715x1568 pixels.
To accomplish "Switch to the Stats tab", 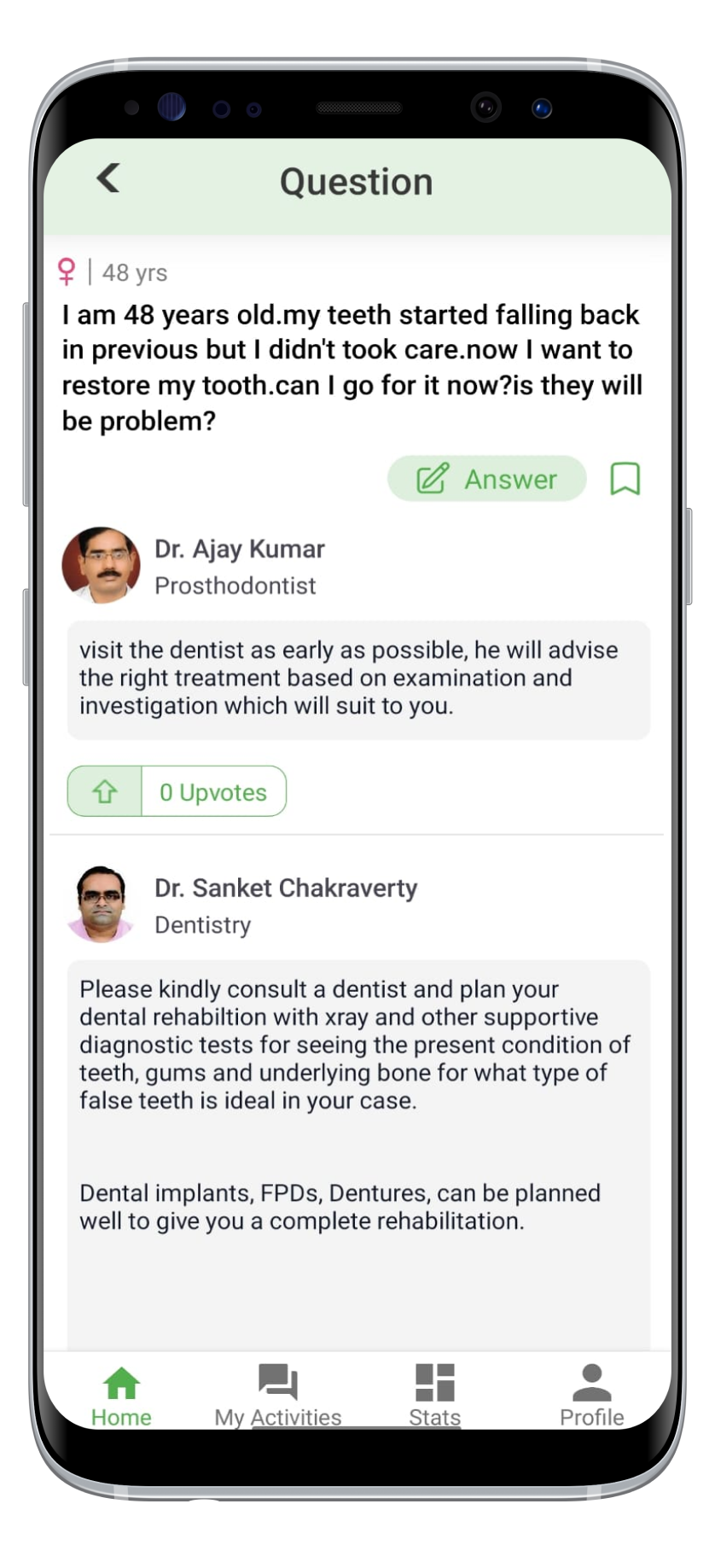I will point(434,1396).
